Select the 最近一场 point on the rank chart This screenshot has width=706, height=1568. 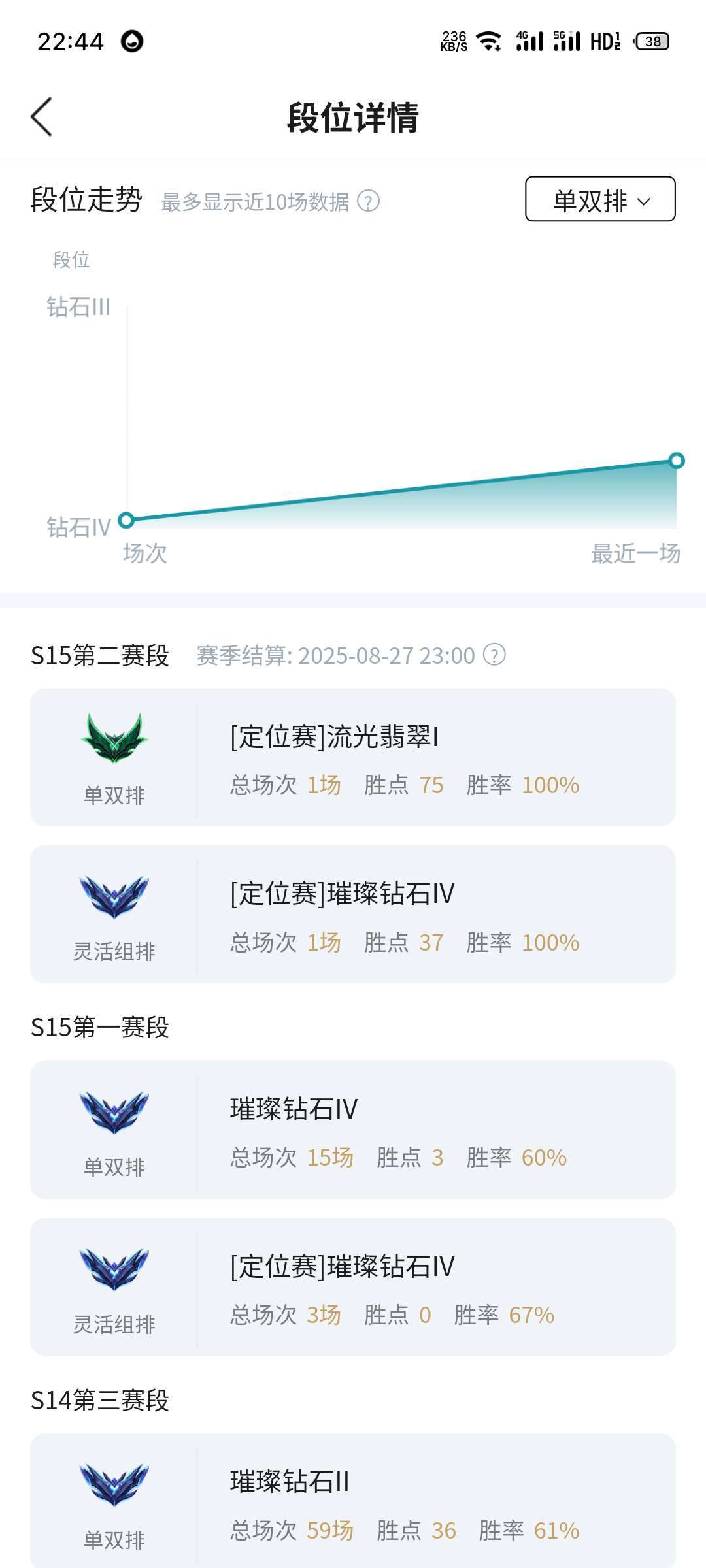[677, 461]
